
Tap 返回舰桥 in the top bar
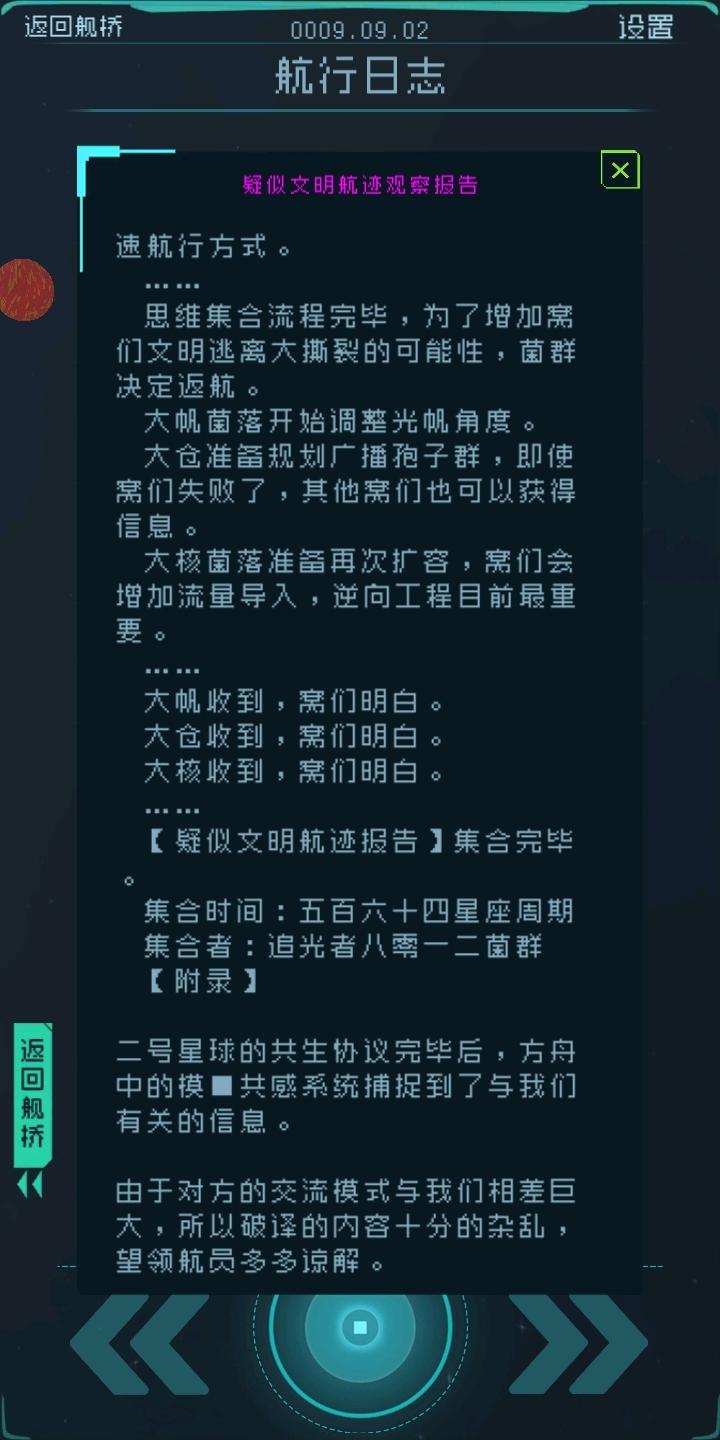coord(73,27)
